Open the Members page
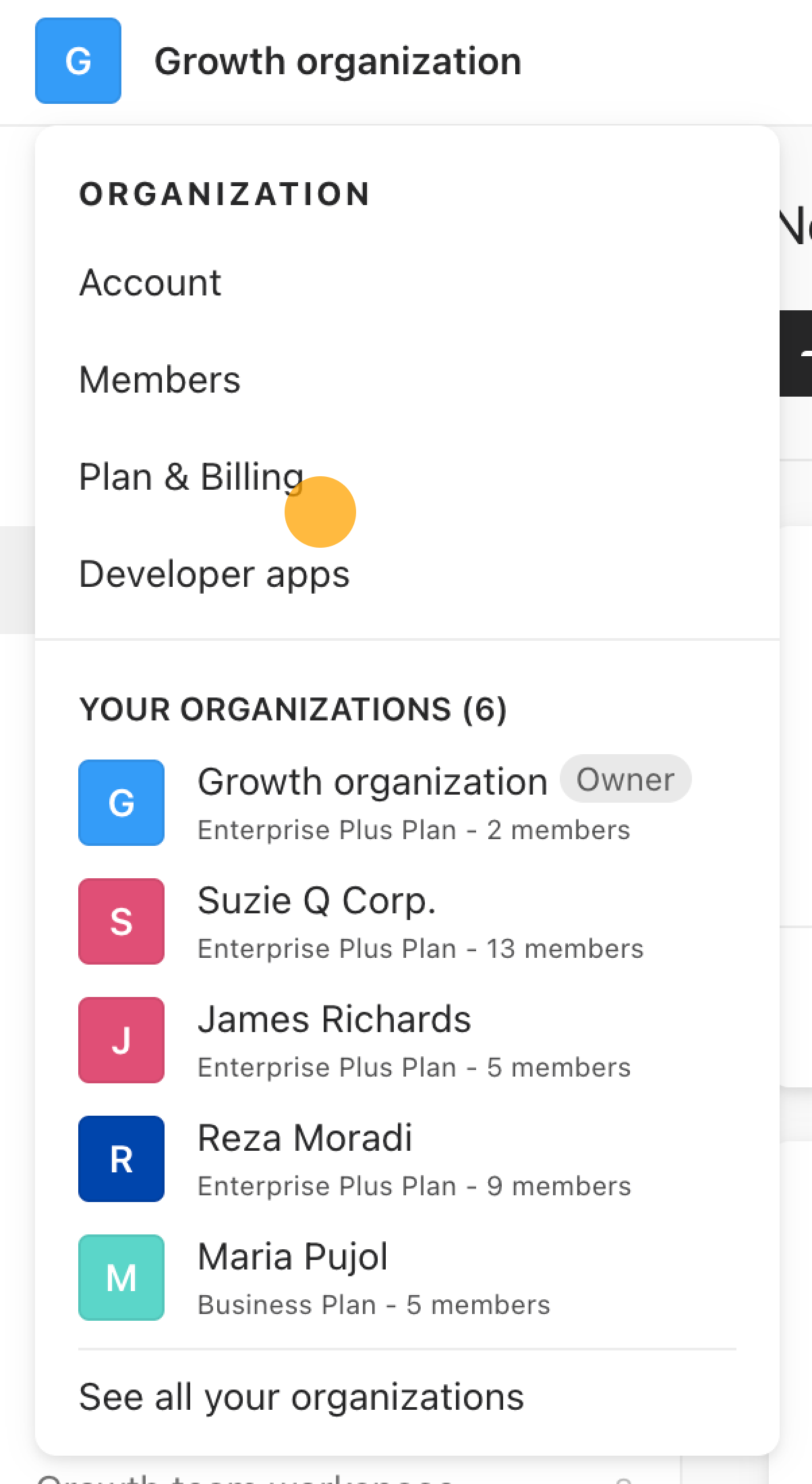The image size is (812, 1484). [x=159, y=380]
